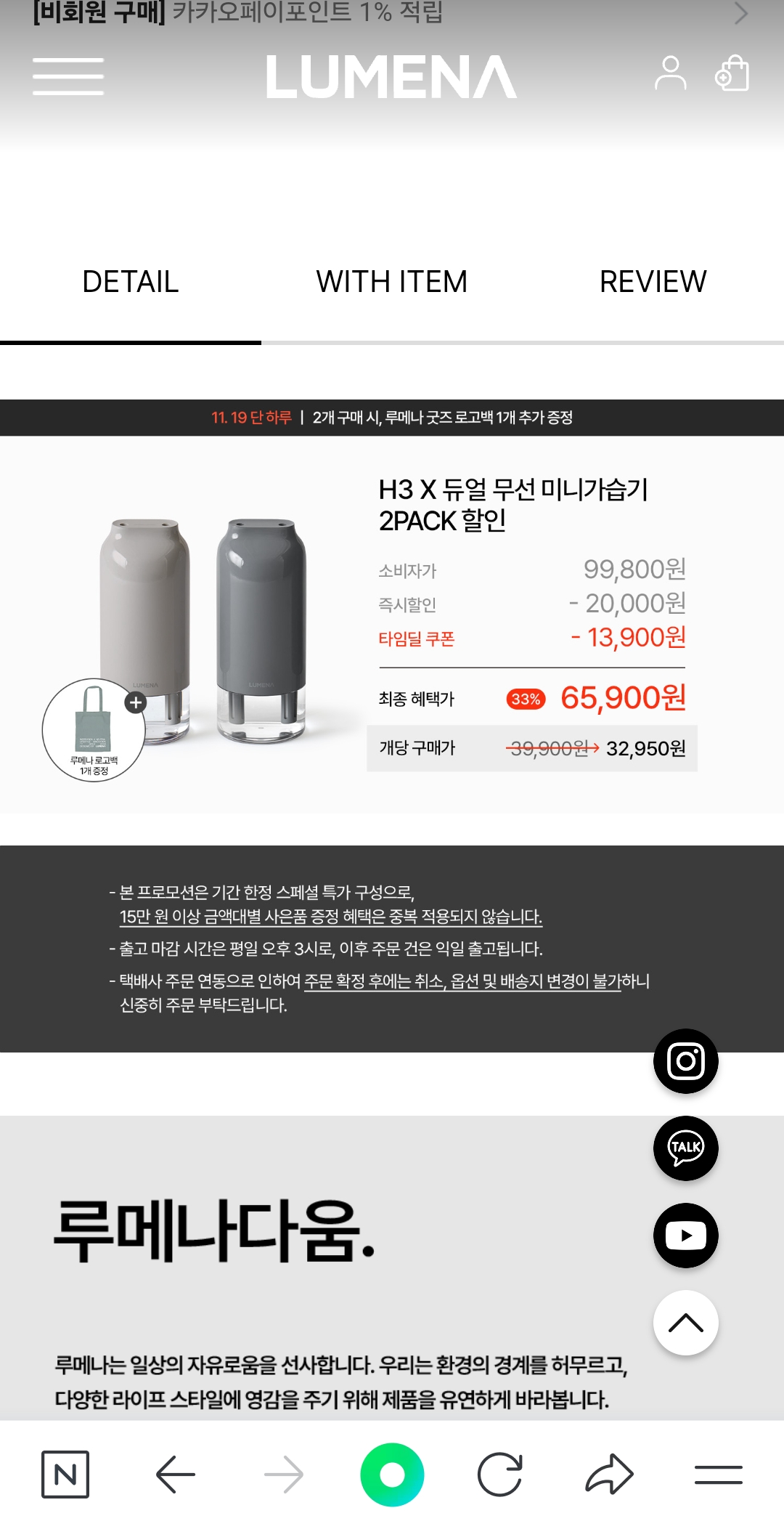
Task: Reload the current page
Action: click(500, 1475)
